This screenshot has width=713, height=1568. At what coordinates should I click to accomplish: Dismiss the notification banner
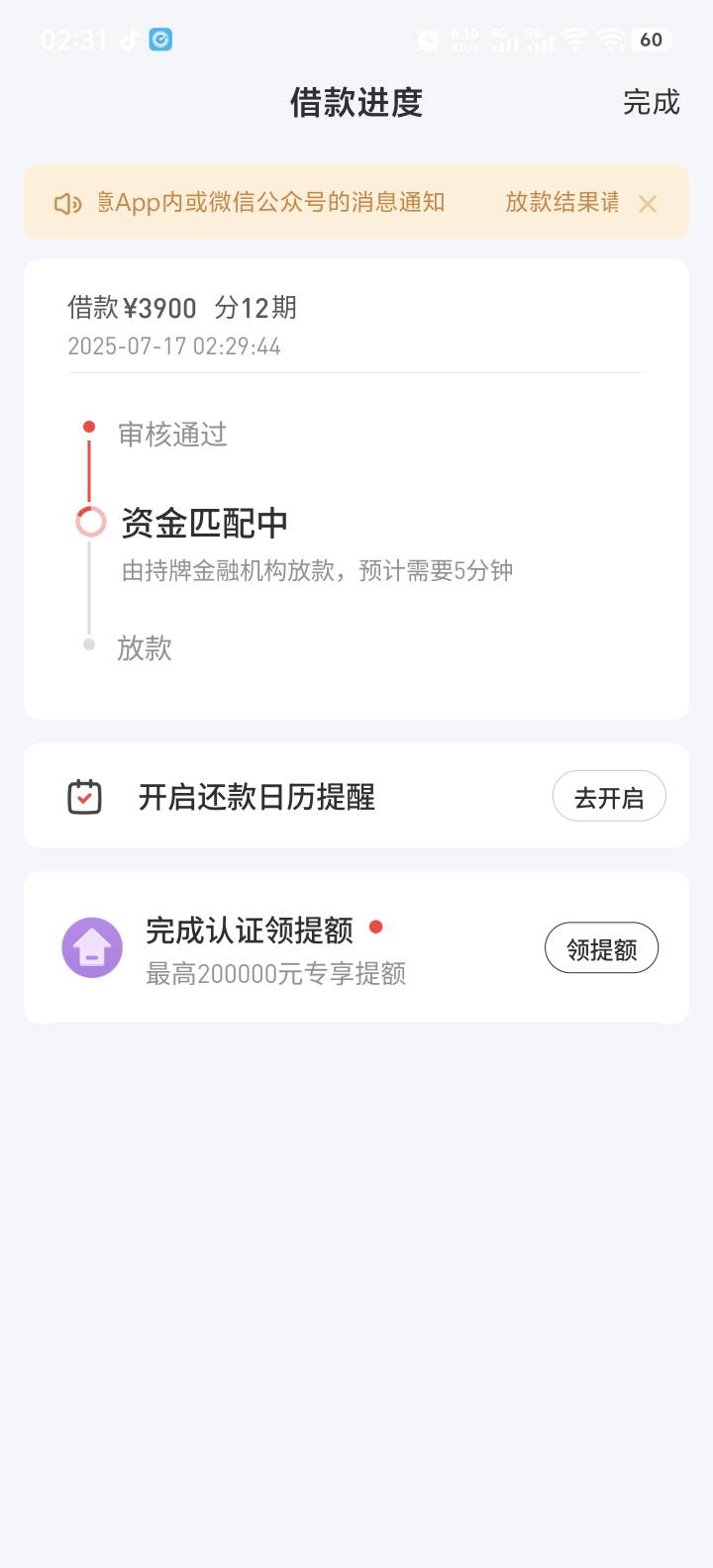click(648, 204)
